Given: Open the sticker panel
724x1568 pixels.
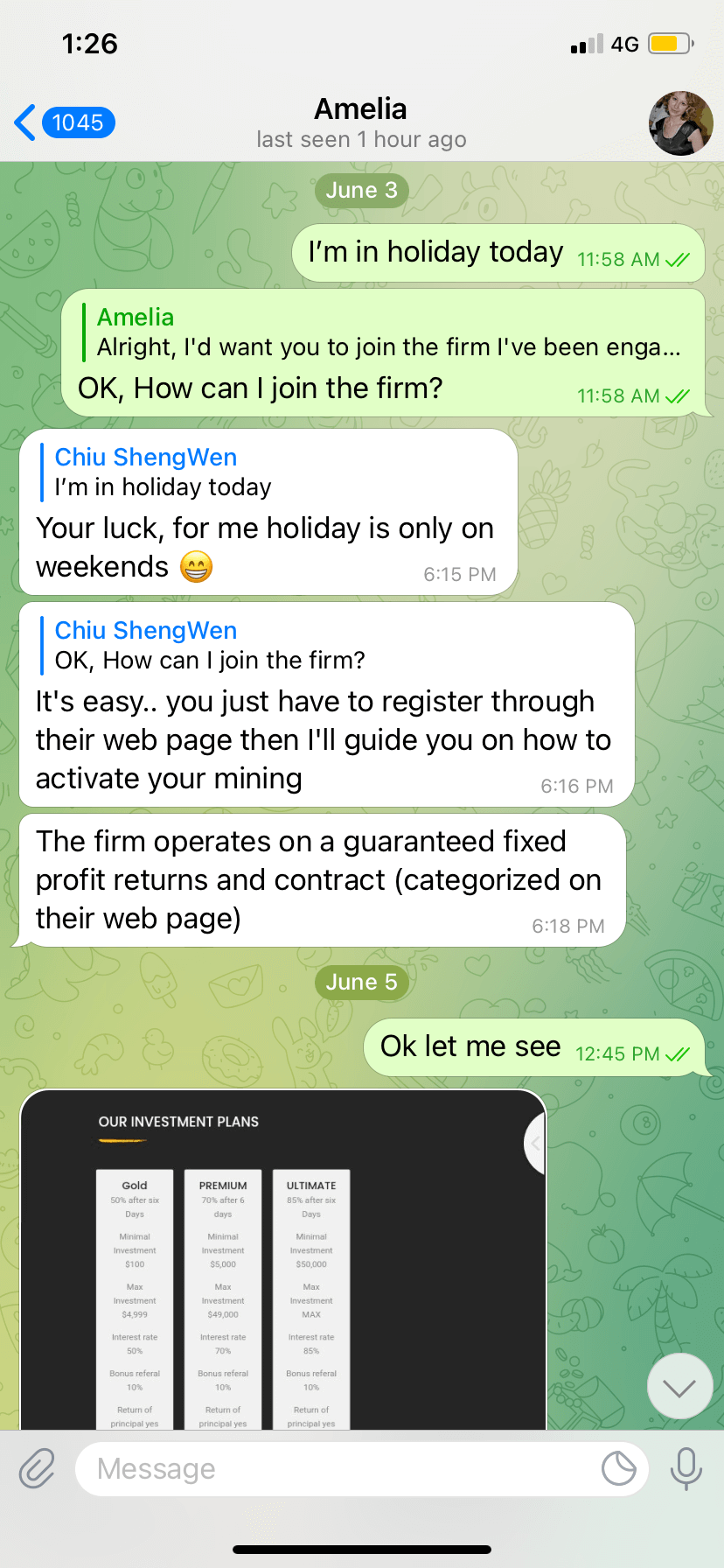Looking at the screenshot, I should click(x=619, y=1468).
